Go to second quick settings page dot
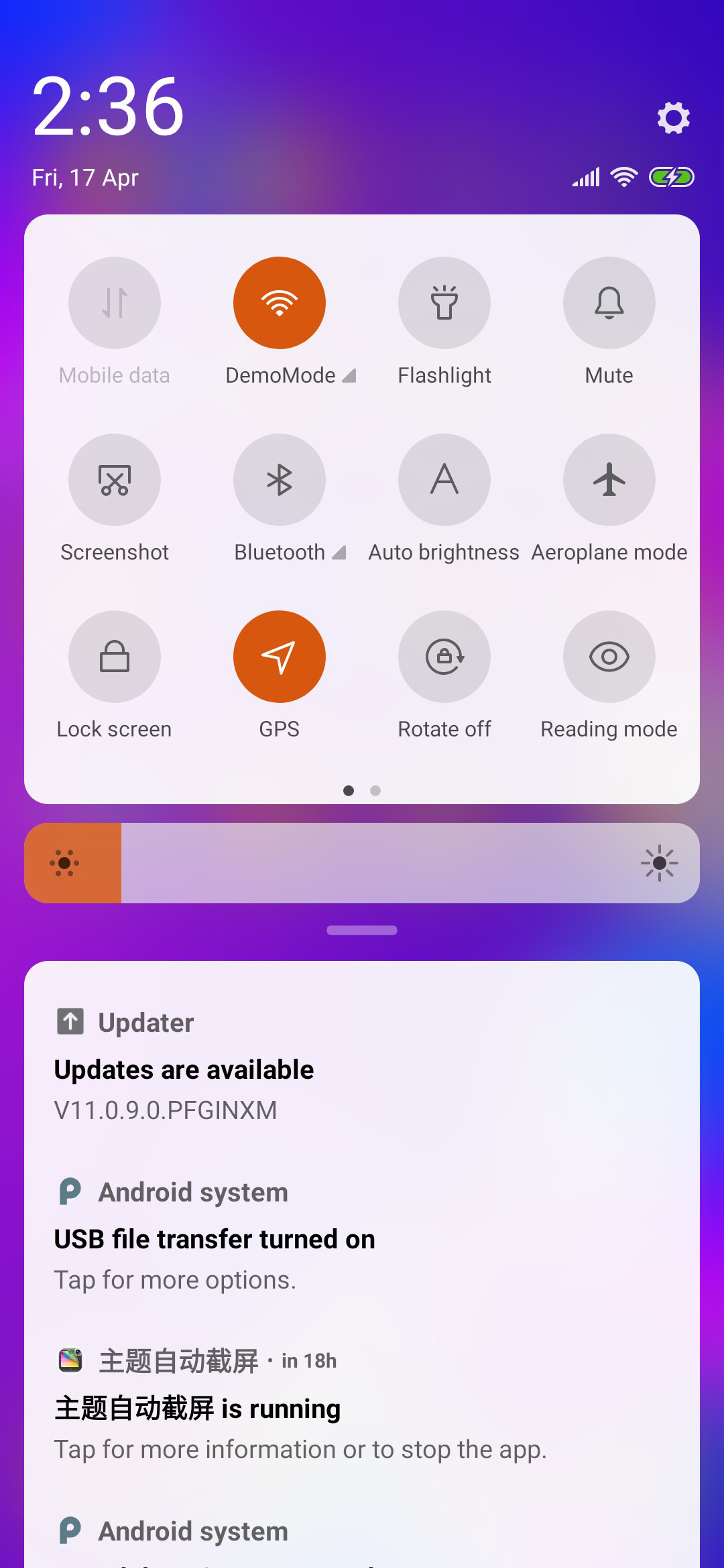Viewport: 724px width, 1568px height. [375, 791]
